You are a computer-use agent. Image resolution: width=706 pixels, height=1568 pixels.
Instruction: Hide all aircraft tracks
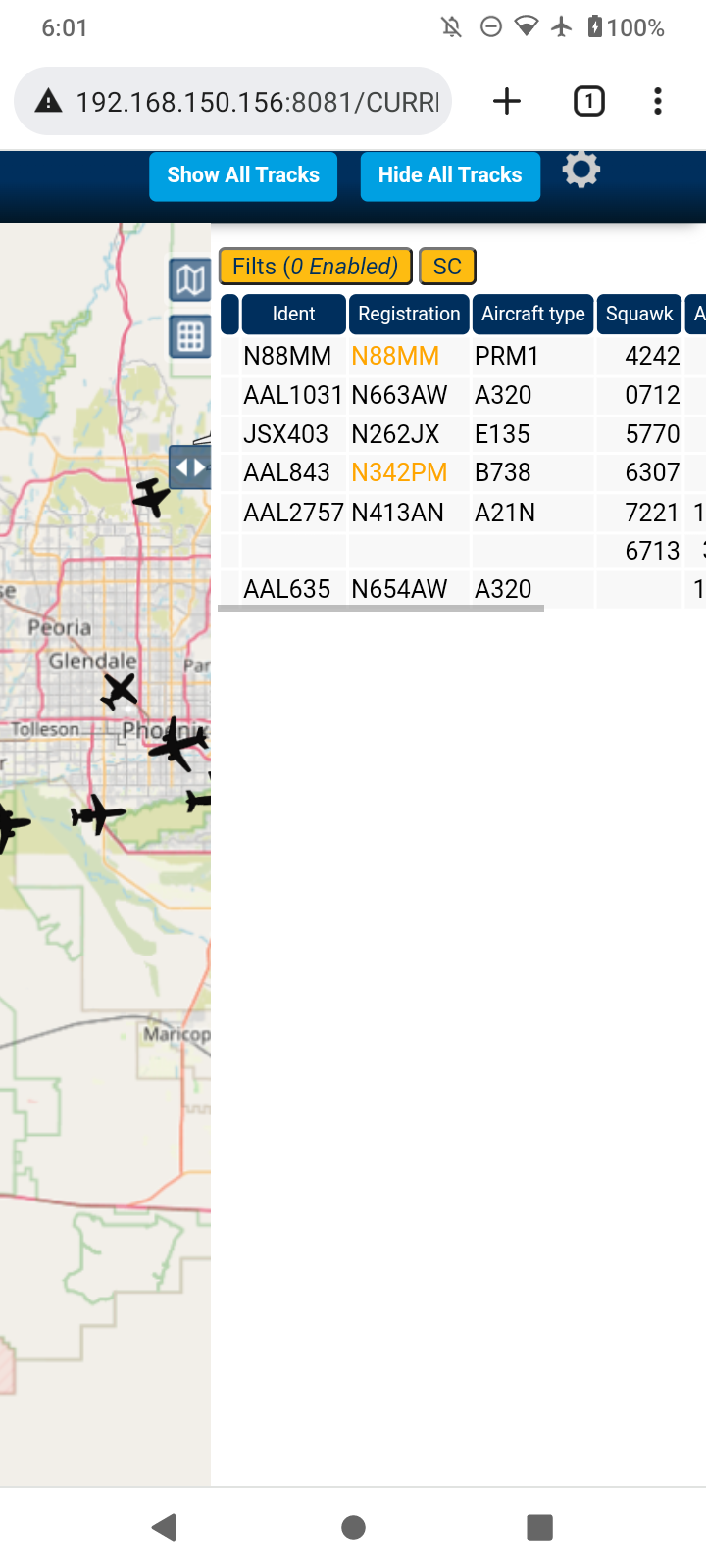click(x=450, y=175)
